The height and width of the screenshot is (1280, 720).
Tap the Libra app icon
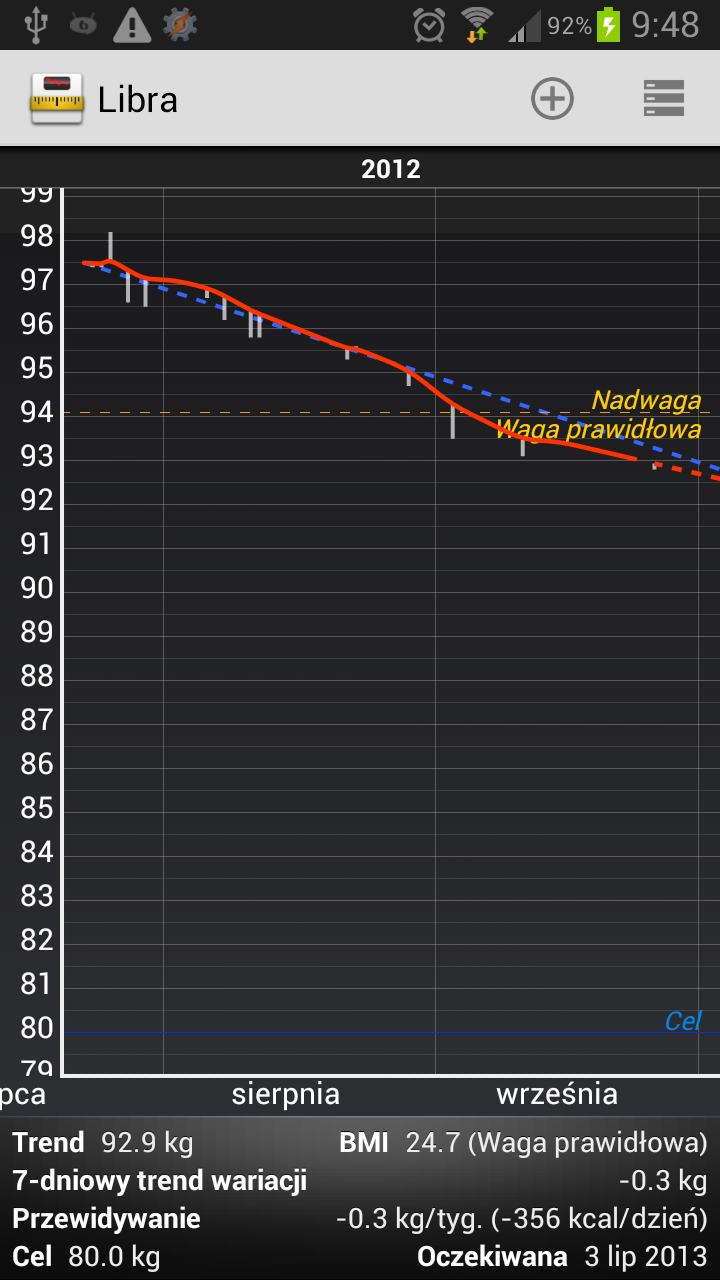pos(57,99)
